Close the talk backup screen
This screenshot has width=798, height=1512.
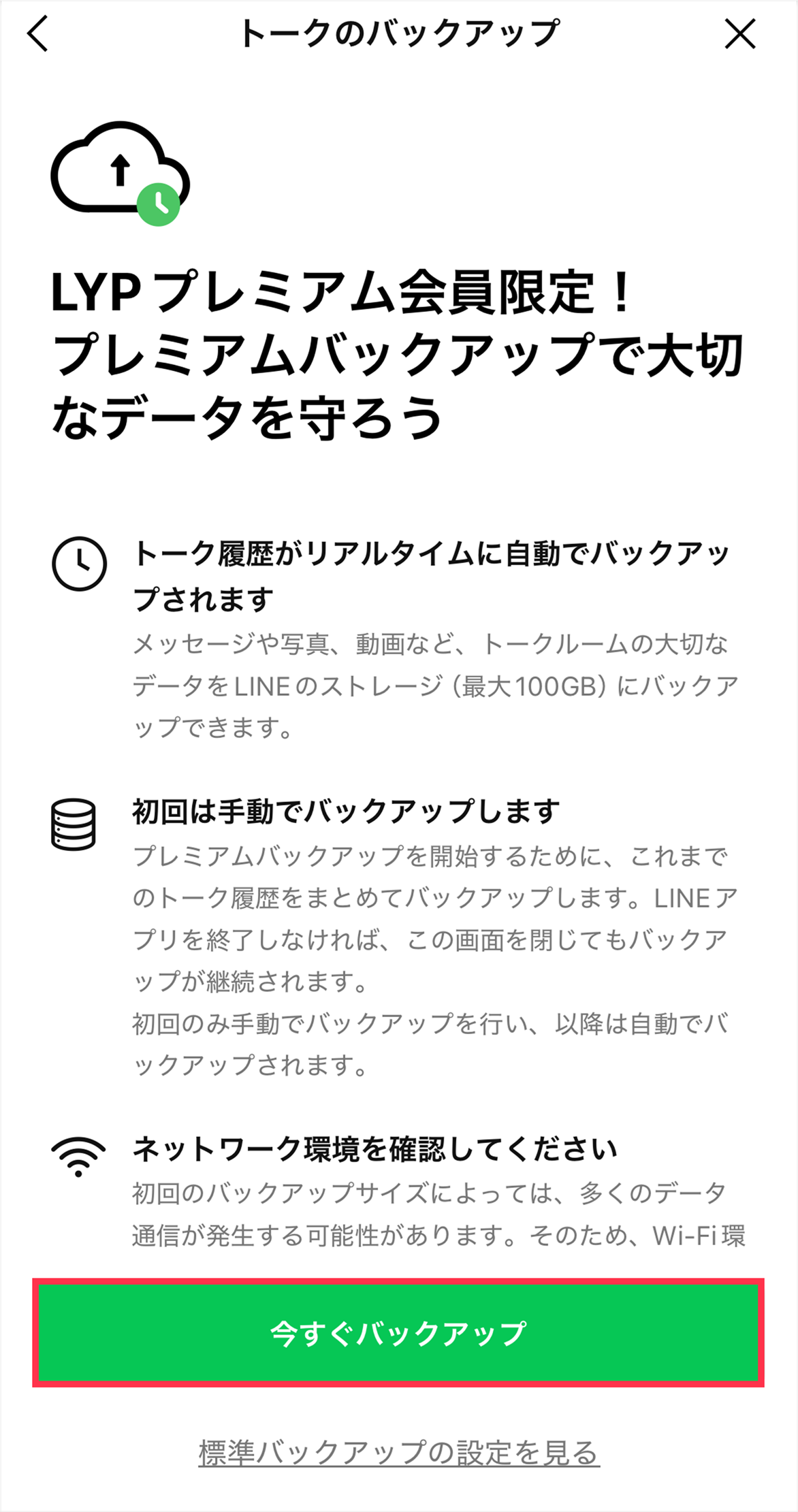click(x=739, y=34)
